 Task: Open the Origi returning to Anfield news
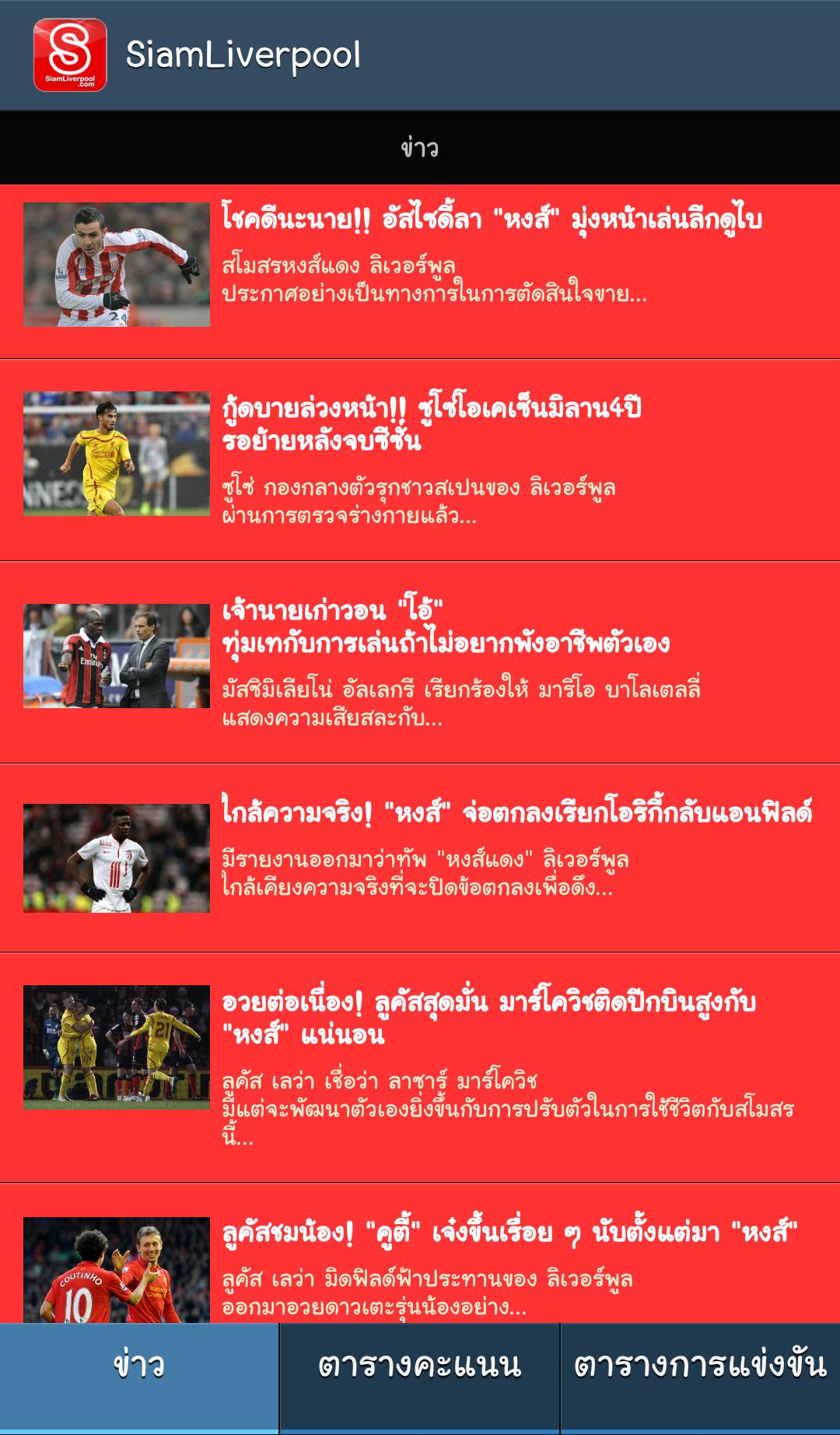coord(420,858)
